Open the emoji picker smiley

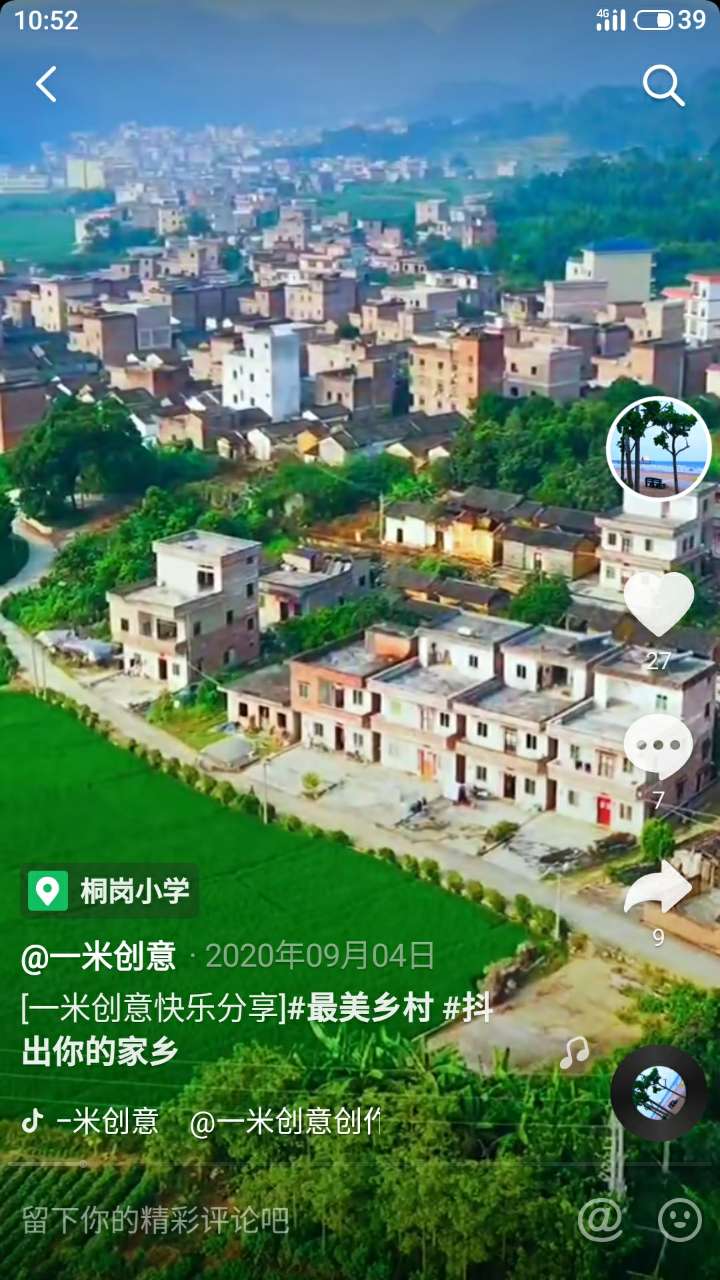pos(680,1220)
